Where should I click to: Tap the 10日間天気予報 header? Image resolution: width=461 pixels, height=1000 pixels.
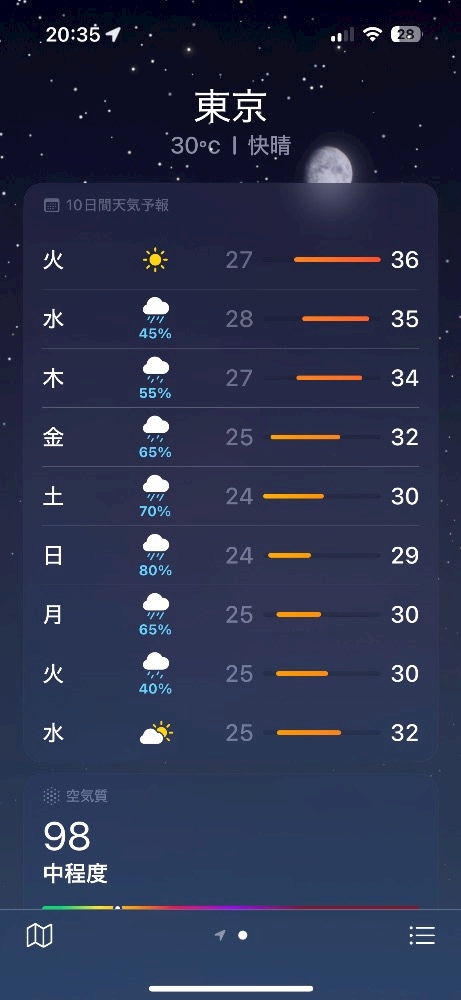click(106, 205)
